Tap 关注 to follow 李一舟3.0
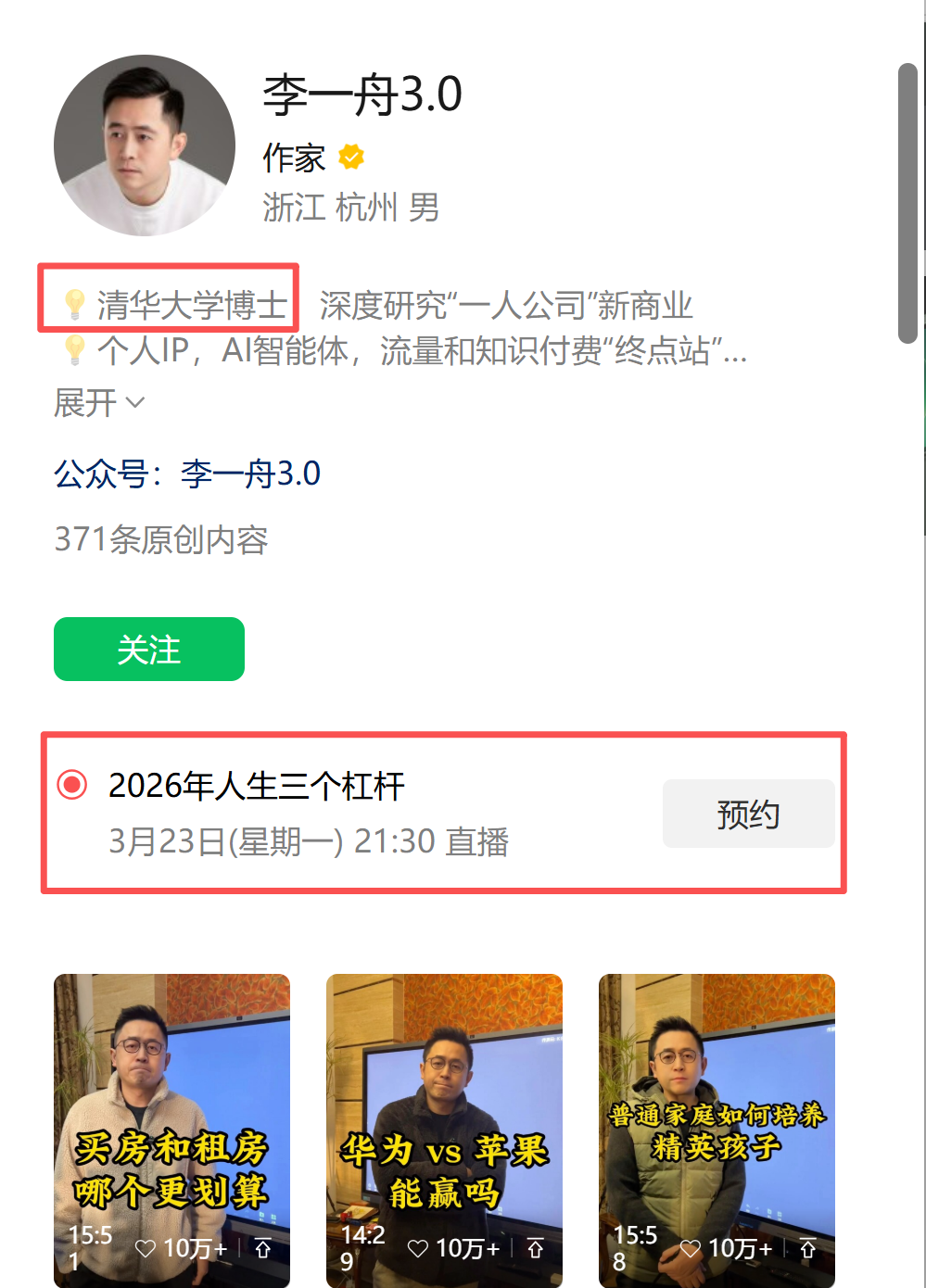 point(149,650)
